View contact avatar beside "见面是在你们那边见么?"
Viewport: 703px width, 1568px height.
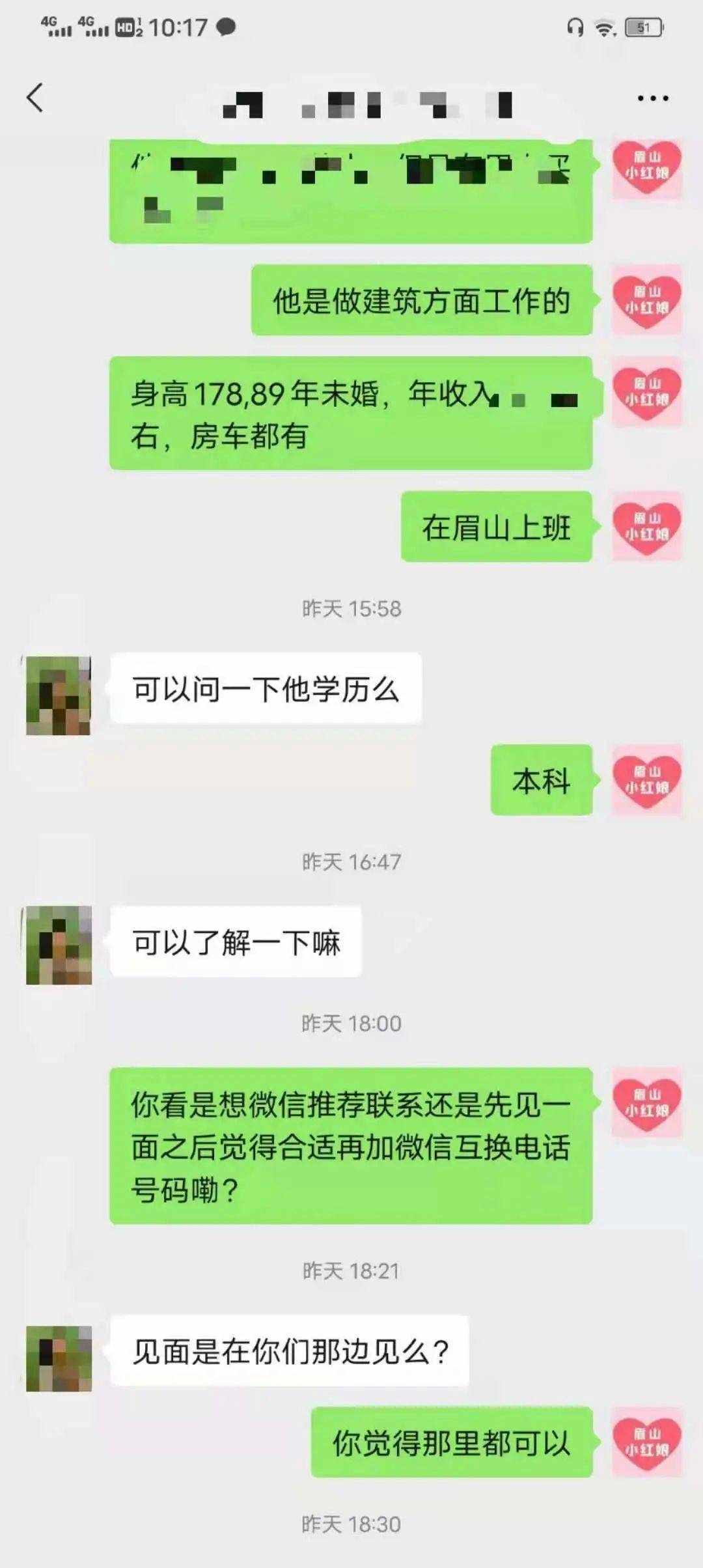[x=59, y=1358]
